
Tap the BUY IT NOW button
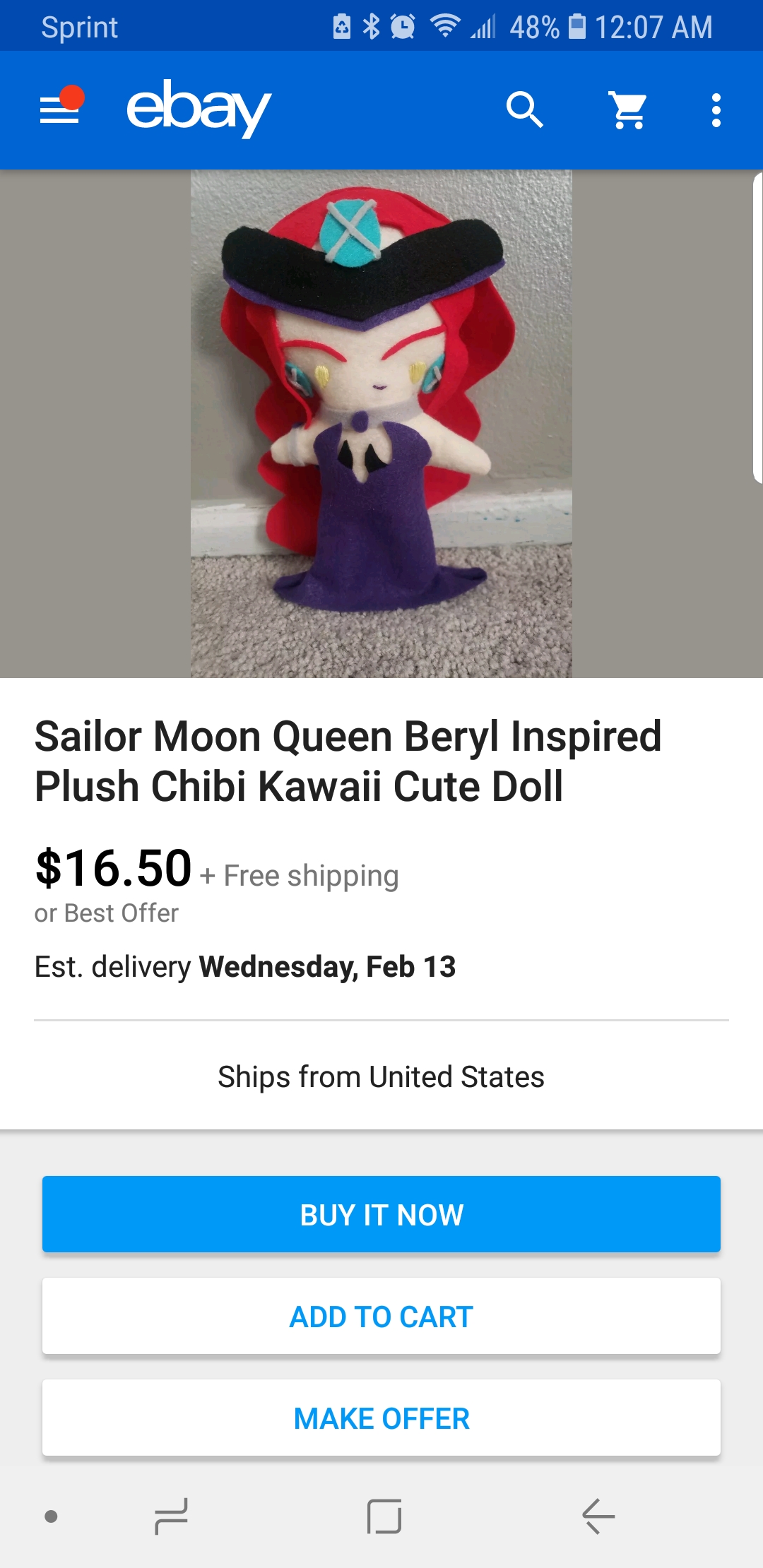(x=381, y=1214)
